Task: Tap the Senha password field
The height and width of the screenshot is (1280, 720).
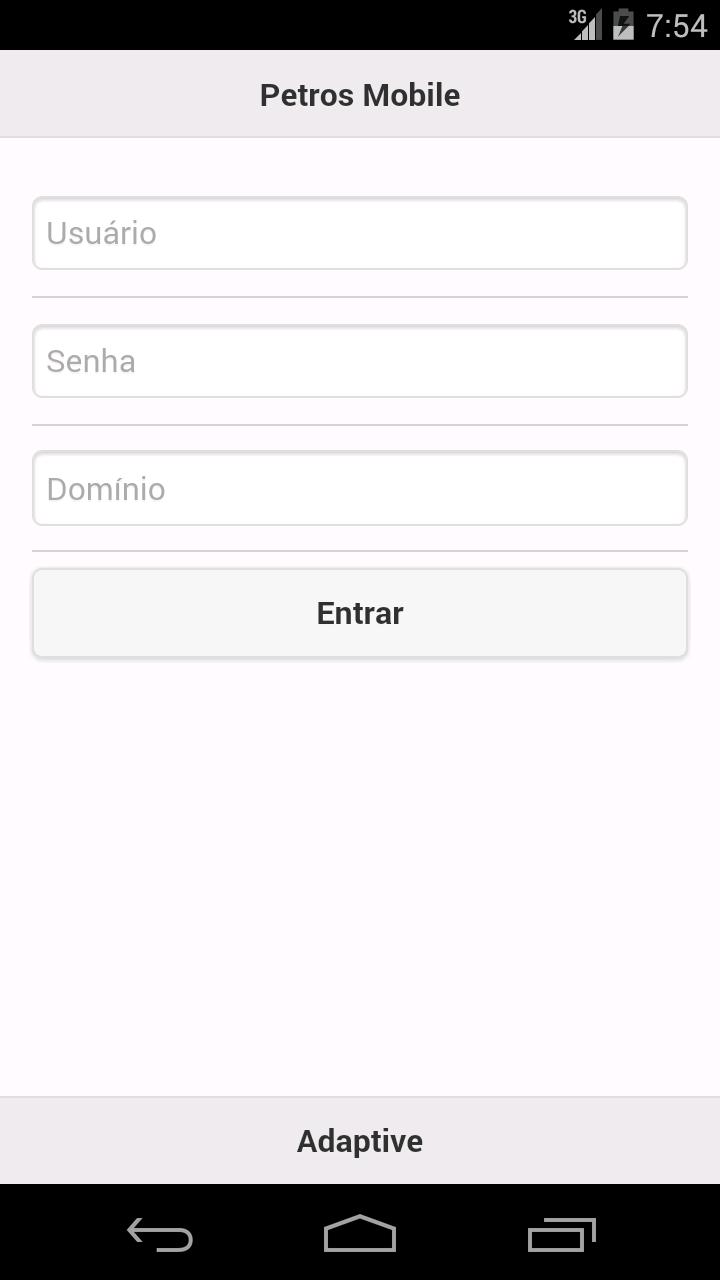Action: coord(360,361)
